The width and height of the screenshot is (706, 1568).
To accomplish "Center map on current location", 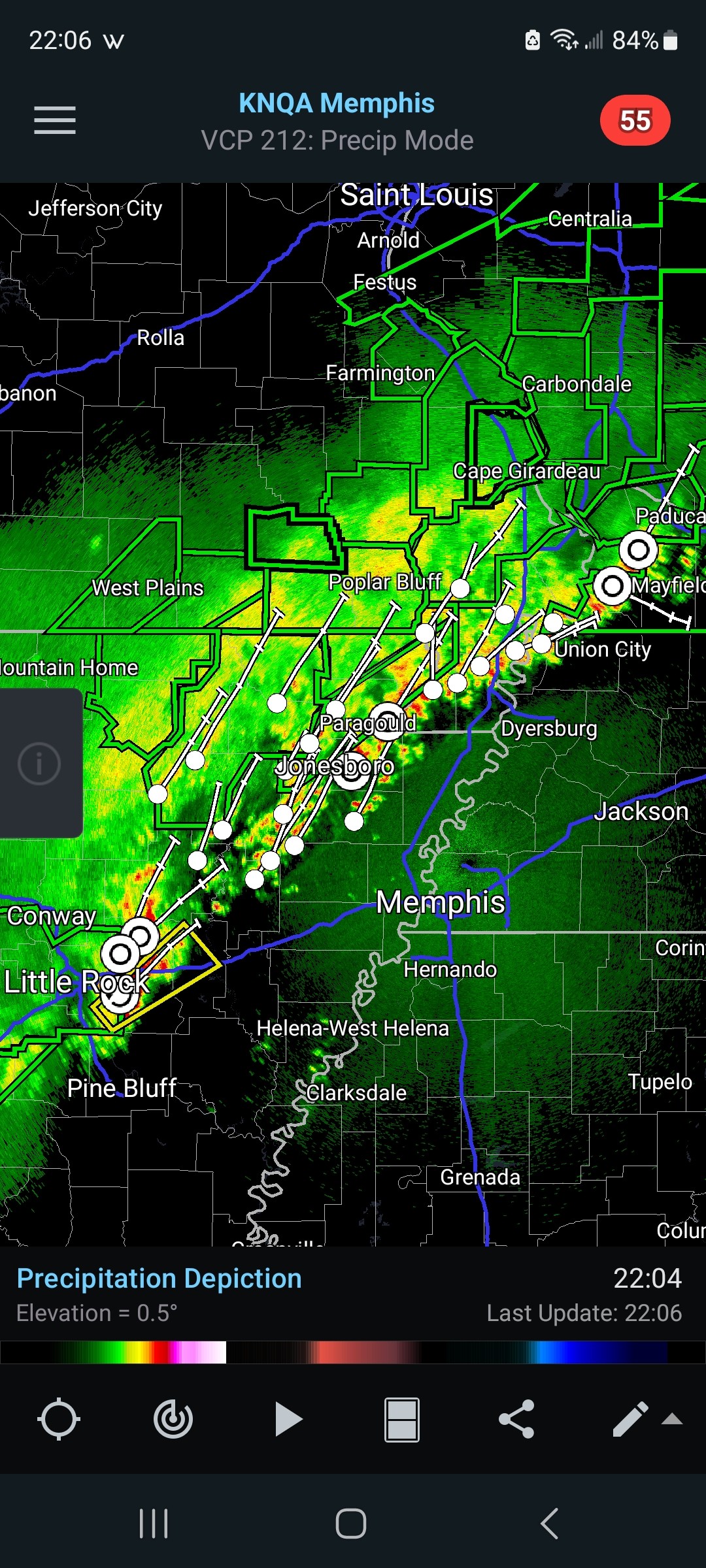I will (x=59, y=1419).
